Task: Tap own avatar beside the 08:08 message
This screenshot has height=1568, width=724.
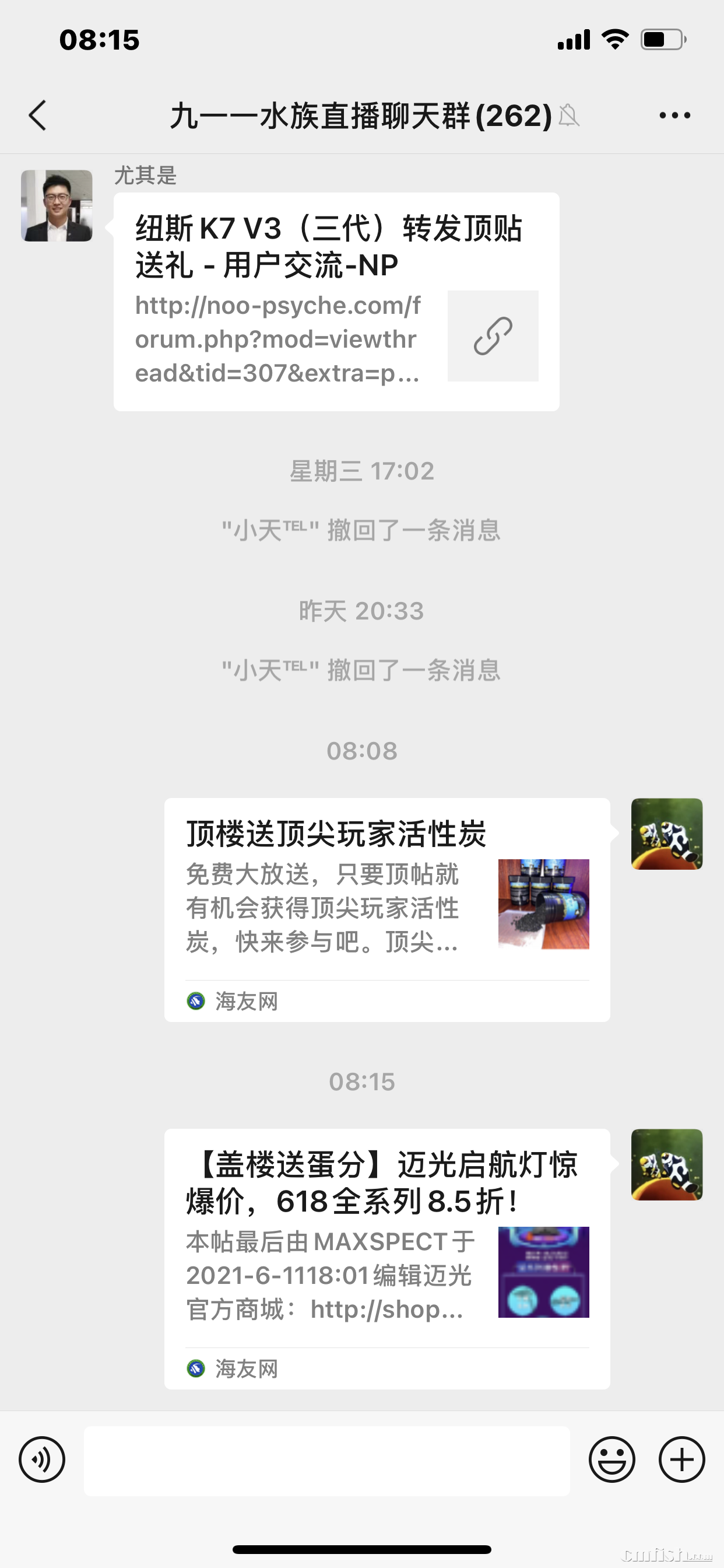Action: 666,834
